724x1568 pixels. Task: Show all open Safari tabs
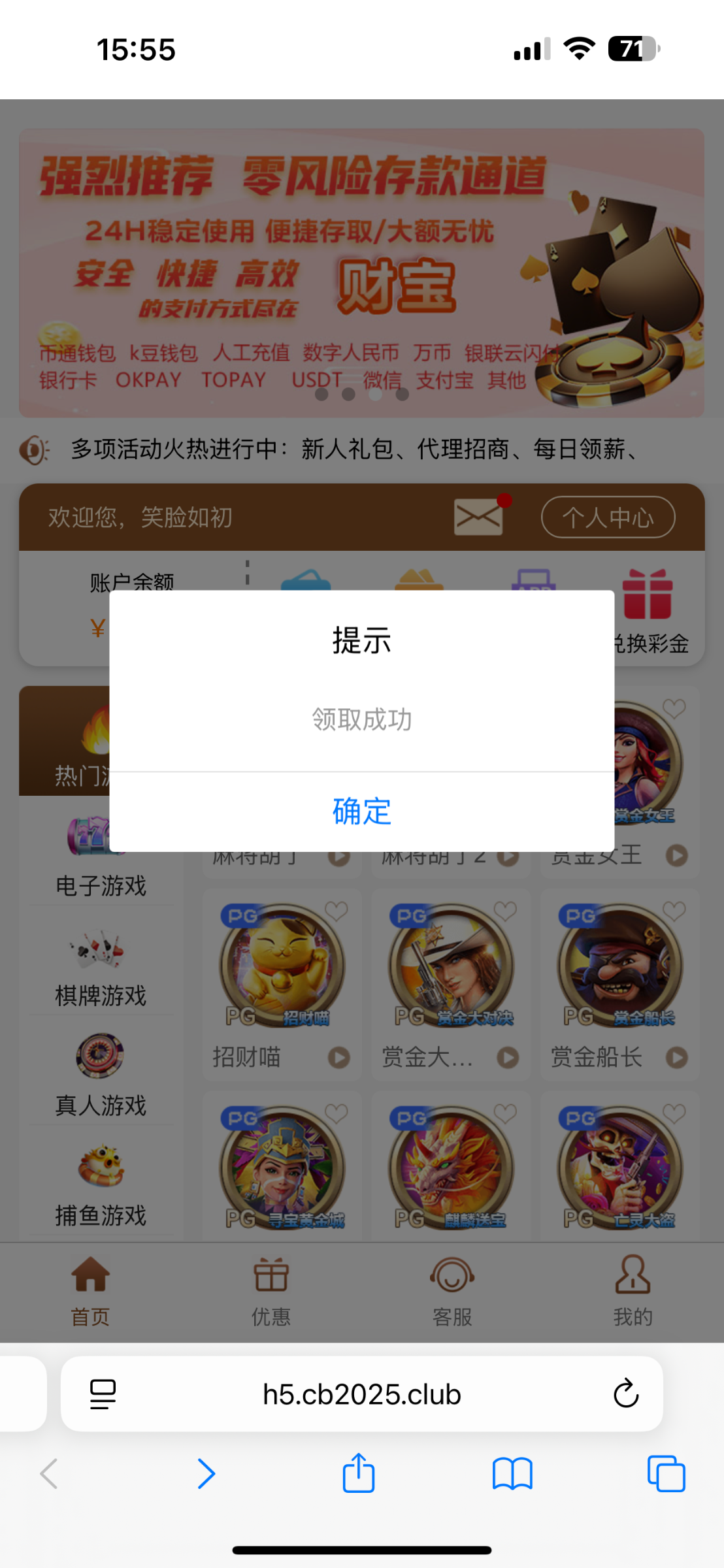point(666,1474)
